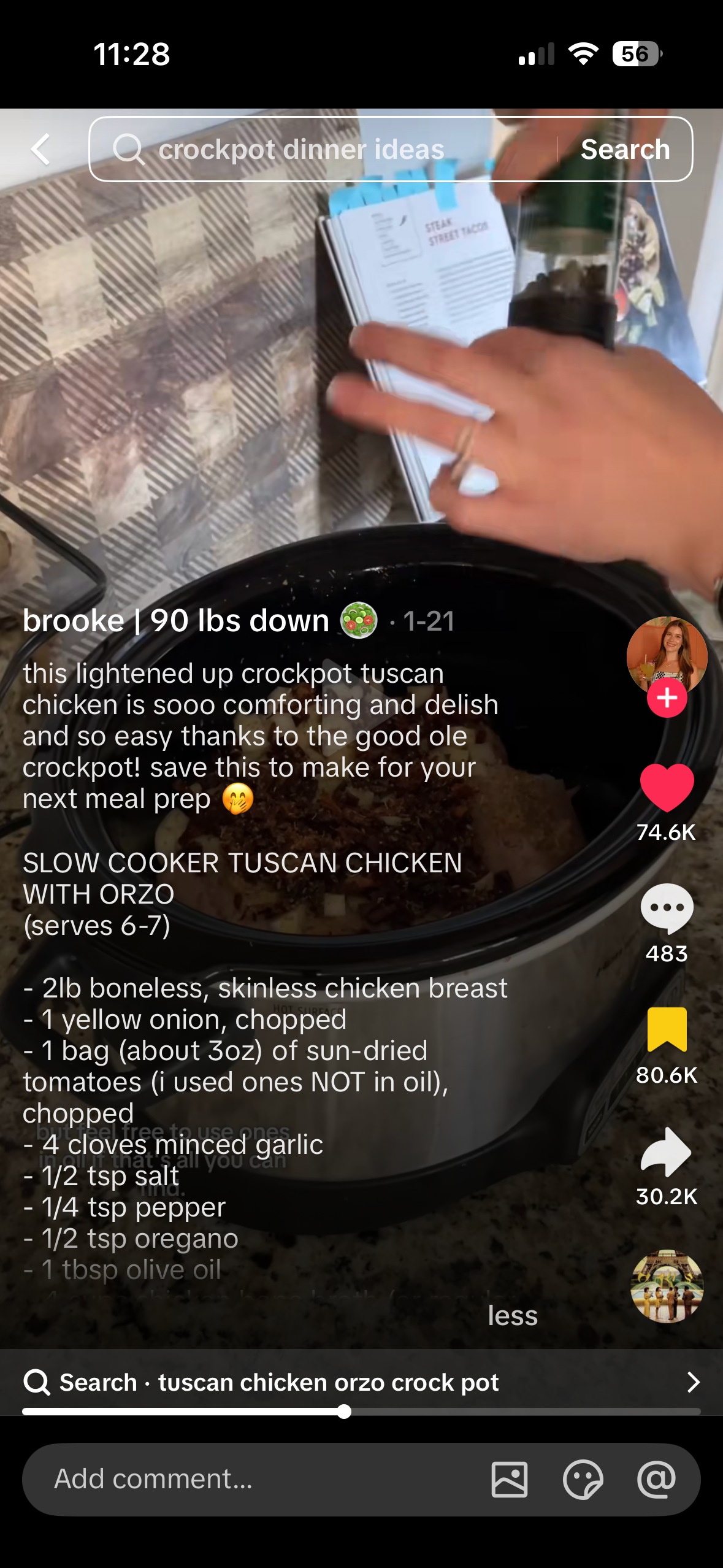Viewport: 723px width, 1568px height.
Task: Share this video via the arrow icon
Action: click(x=667, y=1151)
